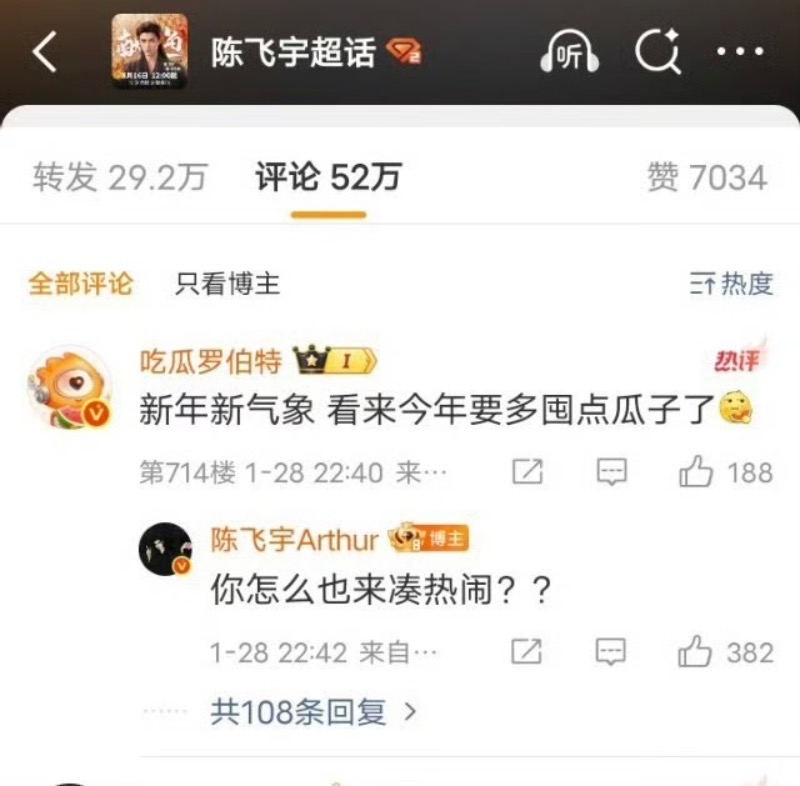Image resolution: width=800 pixels, height=786 pixels.
Task: Switch to the 转发 29.2万 tab
Action: [119, 178]
